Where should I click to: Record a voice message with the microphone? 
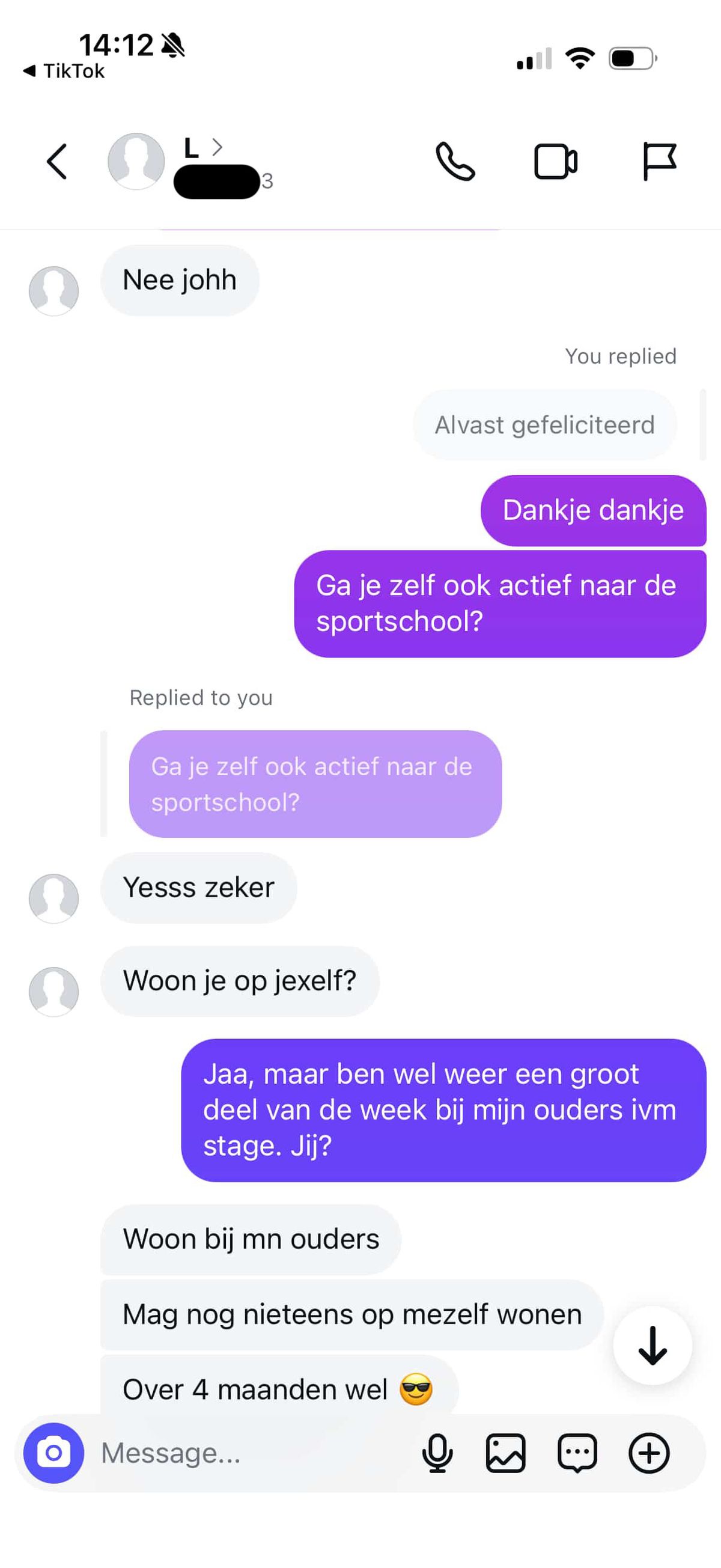437,1453
